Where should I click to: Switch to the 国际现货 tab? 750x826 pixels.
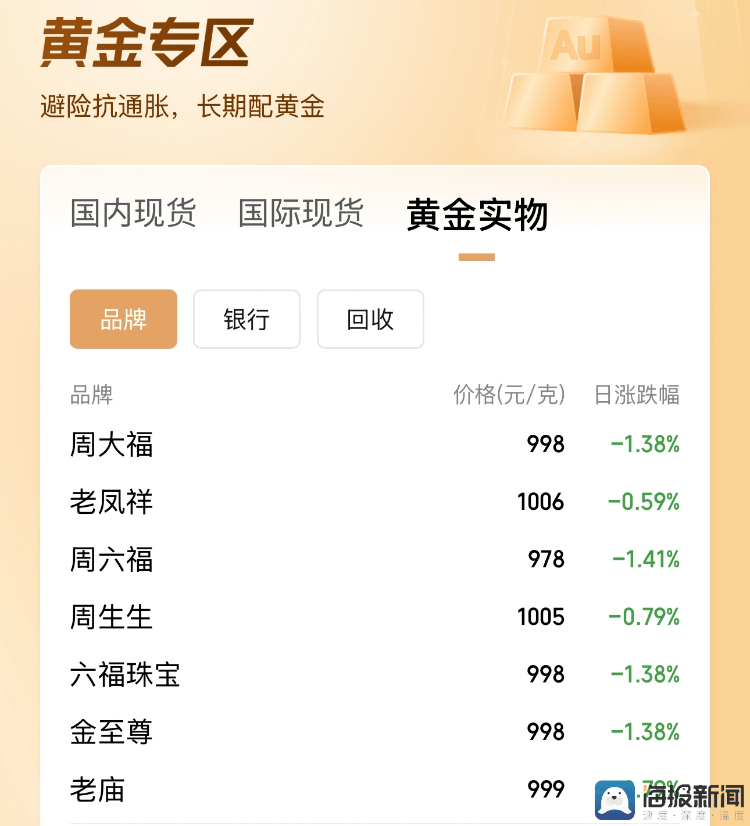coord(301,214)
